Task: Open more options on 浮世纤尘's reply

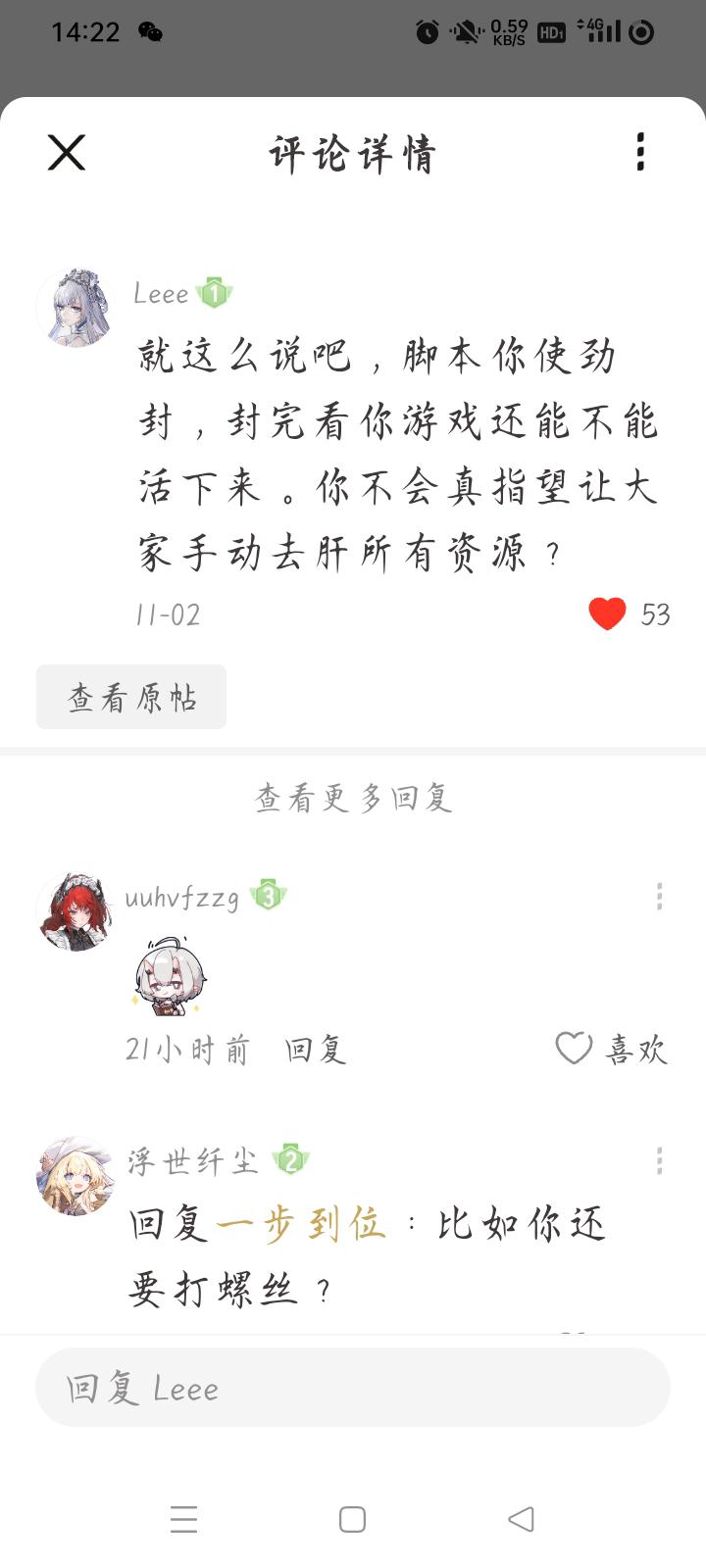Action: click(x=659, y=1161)
